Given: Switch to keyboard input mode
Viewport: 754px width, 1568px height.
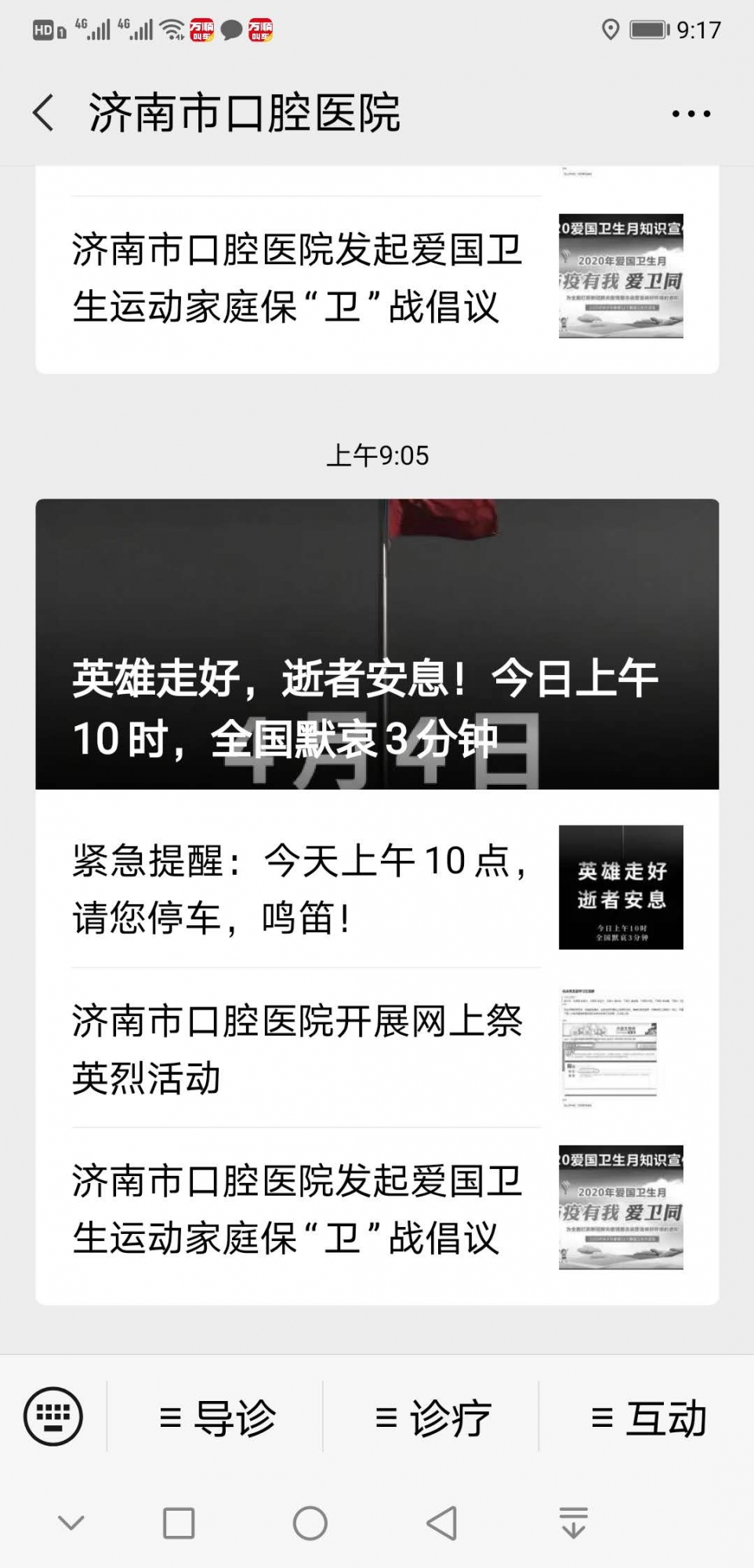Looking at the screenshot, I should point(53,1417).
